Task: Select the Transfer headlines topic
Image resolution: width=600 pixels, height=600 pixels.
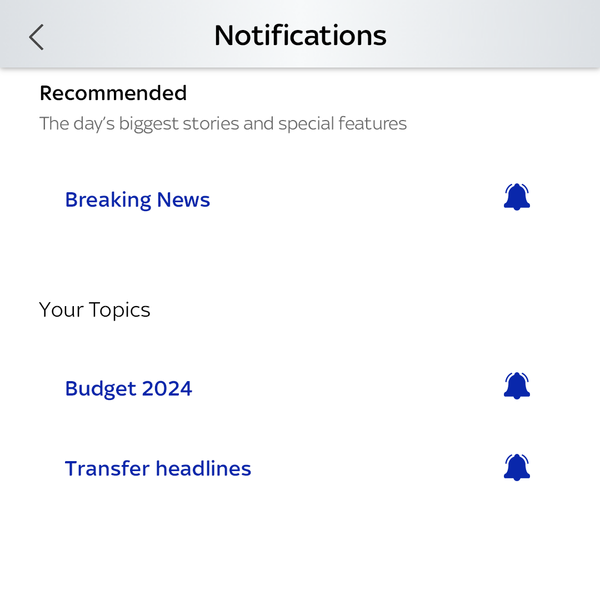Action: [x=158, y=469]
